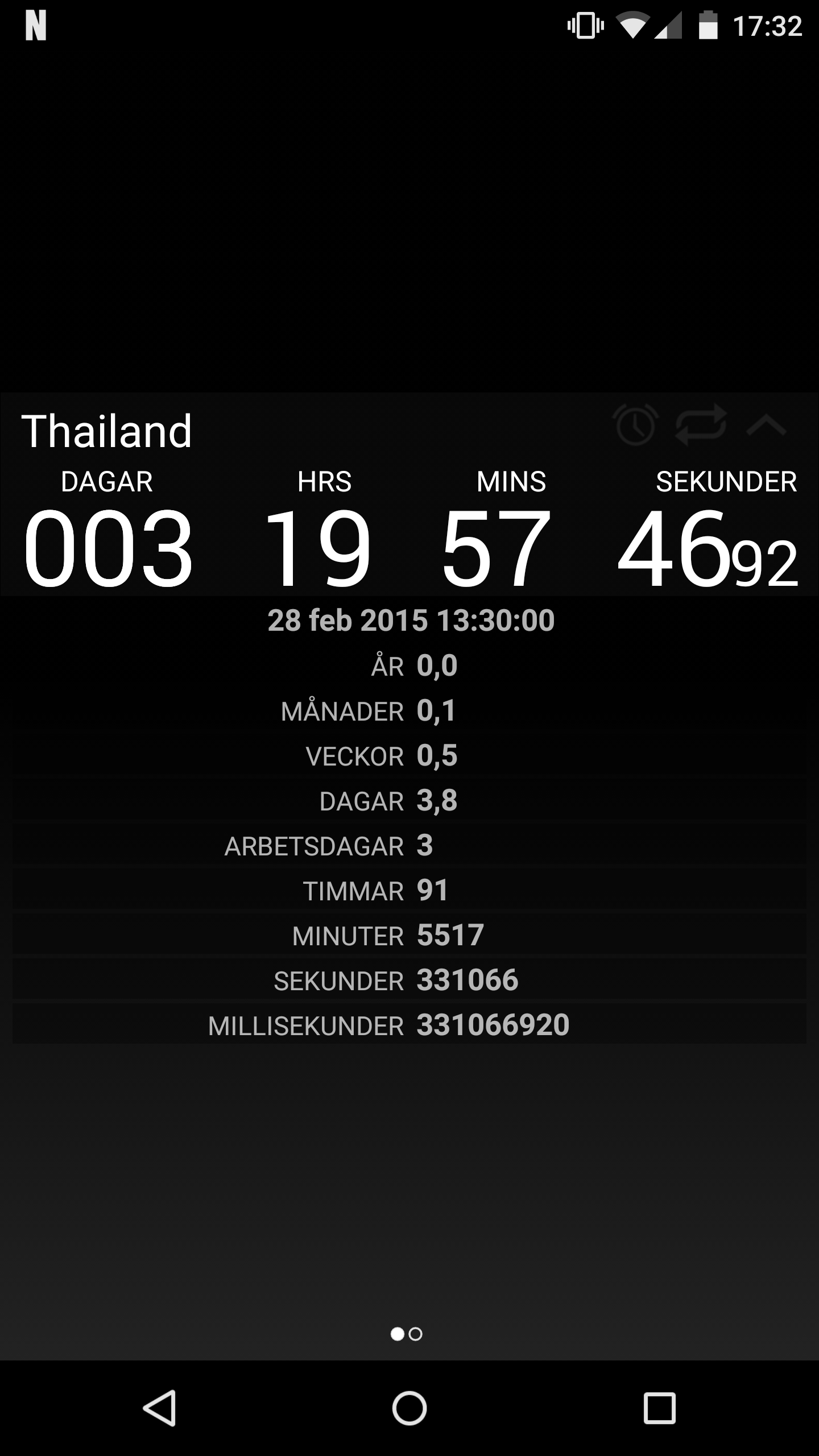Go to the home screen
This screenshot has height=1456, width=819.
(409, 1408)
